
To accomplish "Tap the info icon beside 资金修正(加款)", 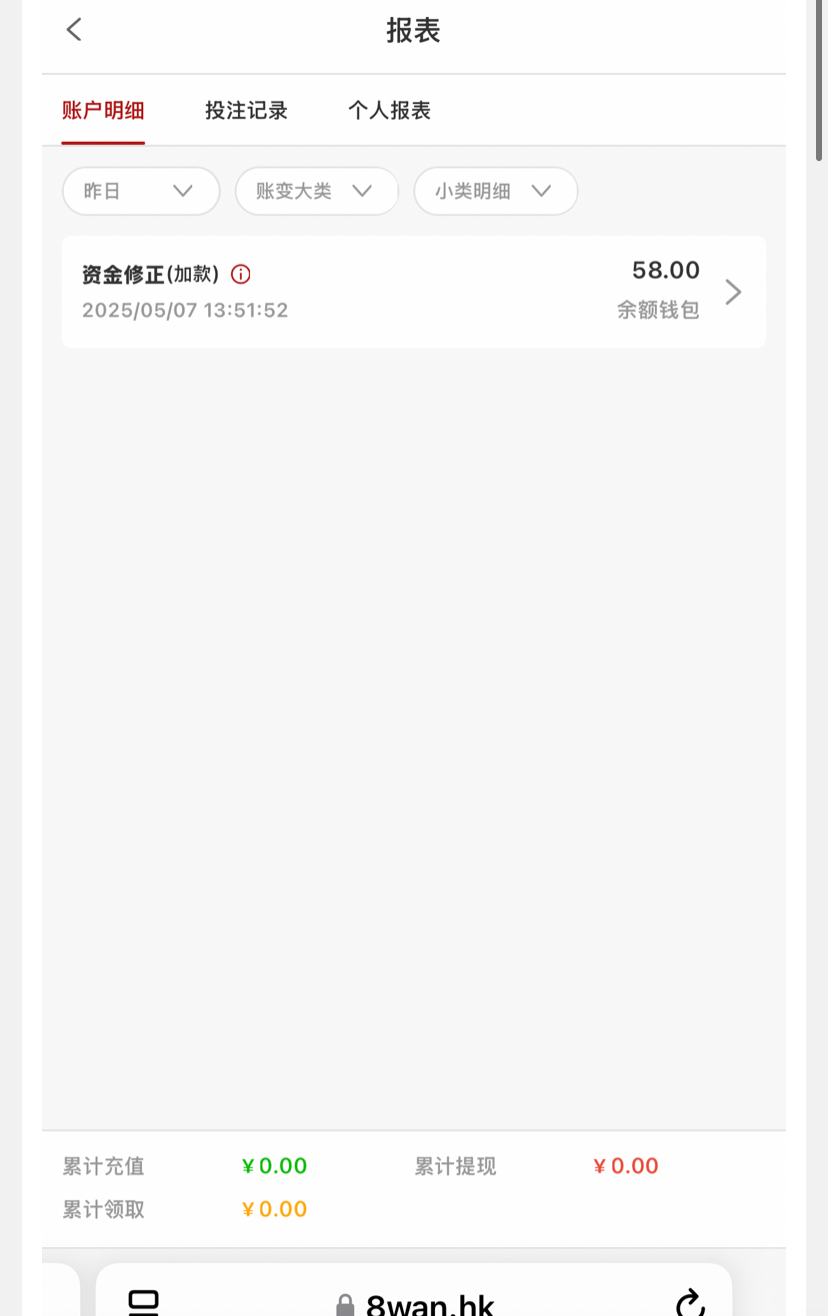I will pyautogui.click(x=241, y=274).
